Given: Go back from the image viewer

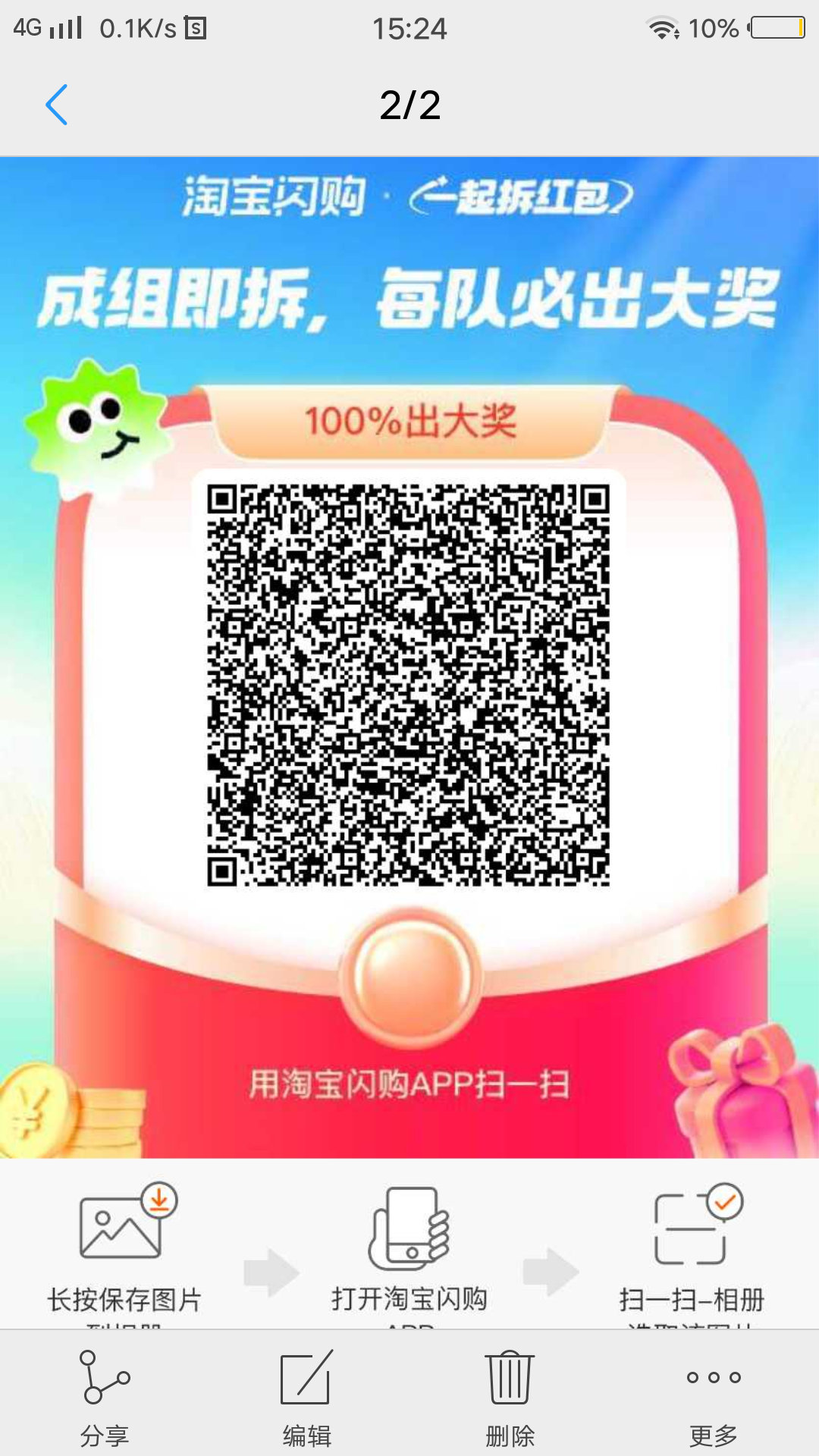Looking at the screenshot, I should (x=57, y=105).
